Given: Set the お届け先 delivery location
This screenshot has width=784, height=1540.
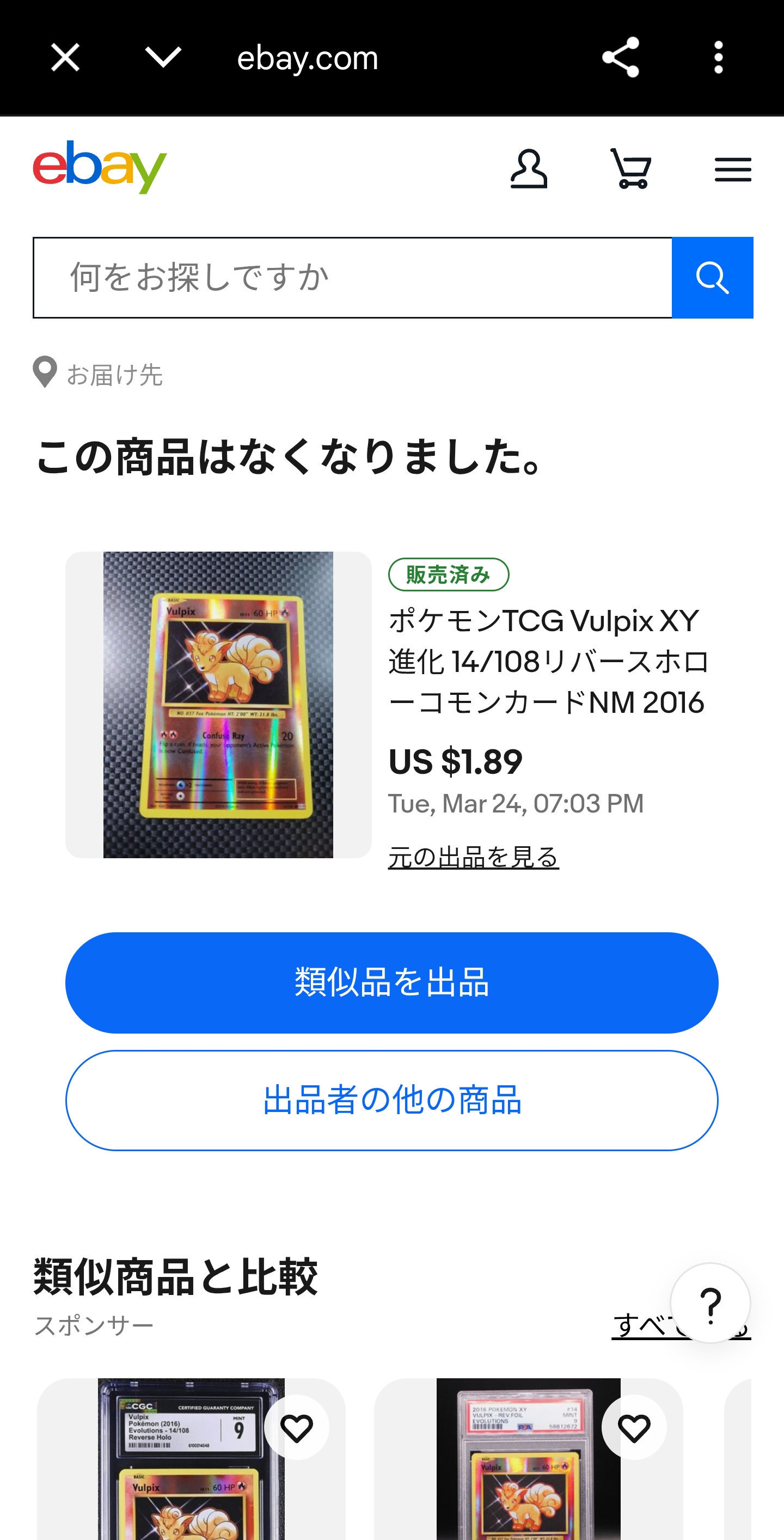Looking at the screenshot, I should click(x=99, y=374).
